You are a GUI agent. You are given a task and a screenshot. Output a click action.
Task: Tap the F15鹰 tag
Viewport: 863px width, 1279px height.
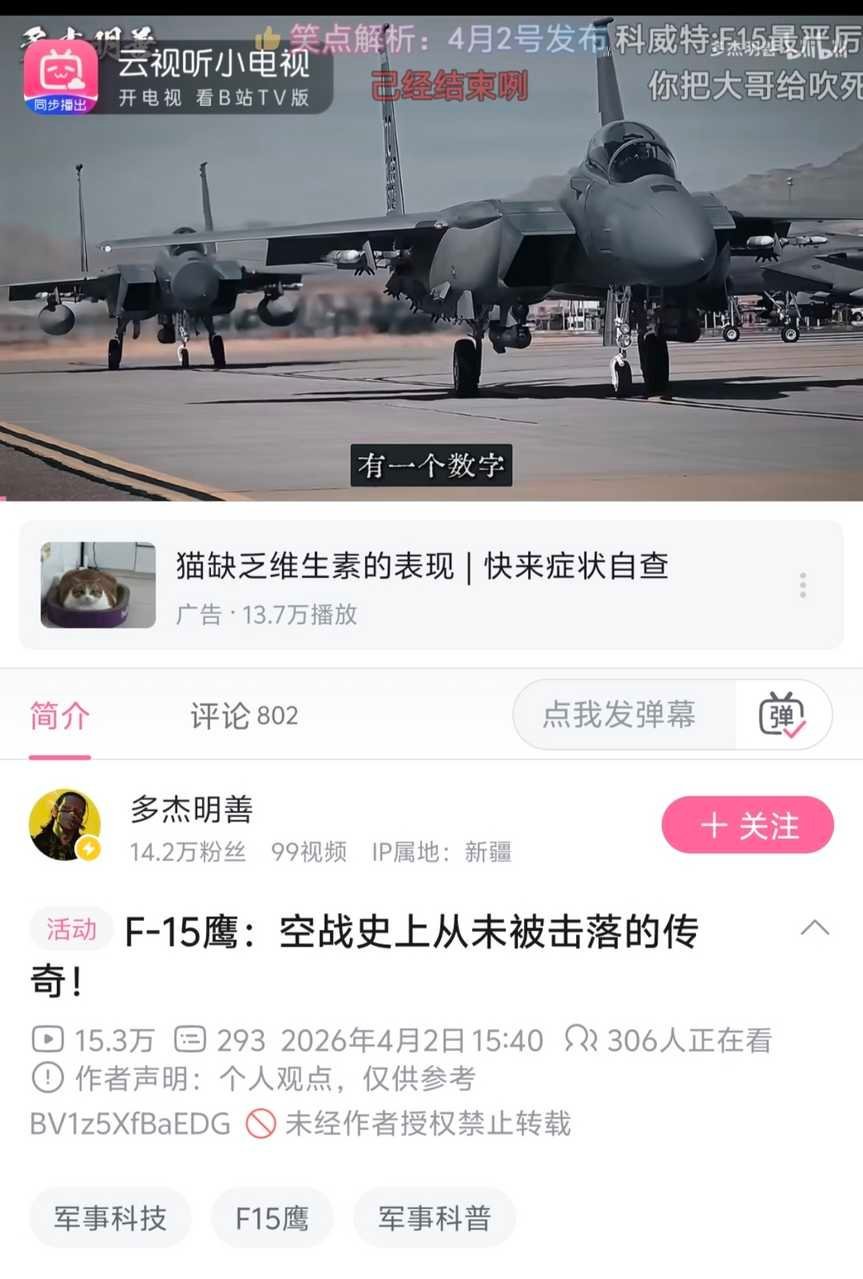pos(271,1216)
